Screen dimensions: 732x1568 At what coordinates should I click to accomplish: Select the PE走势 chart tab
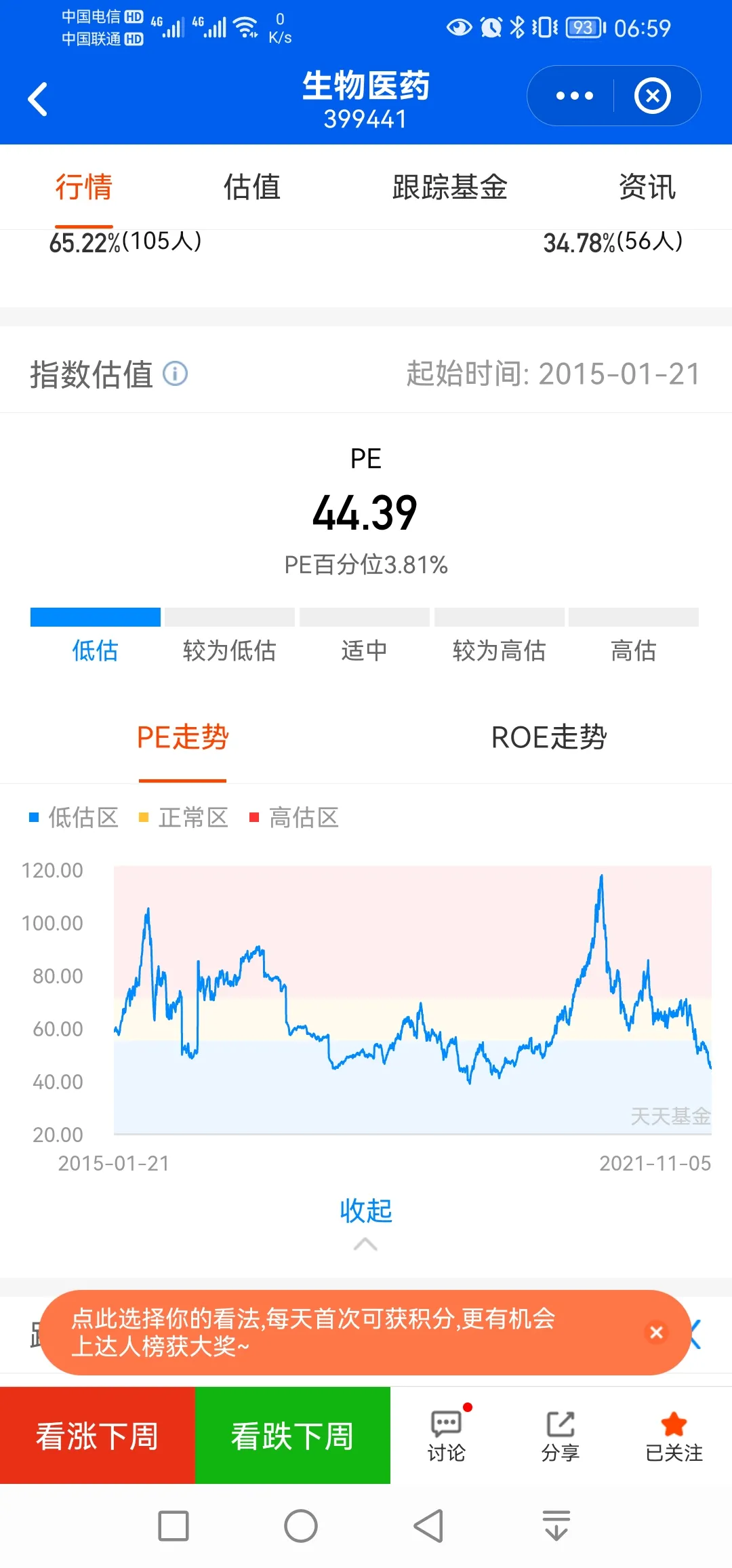pos(182,738)
